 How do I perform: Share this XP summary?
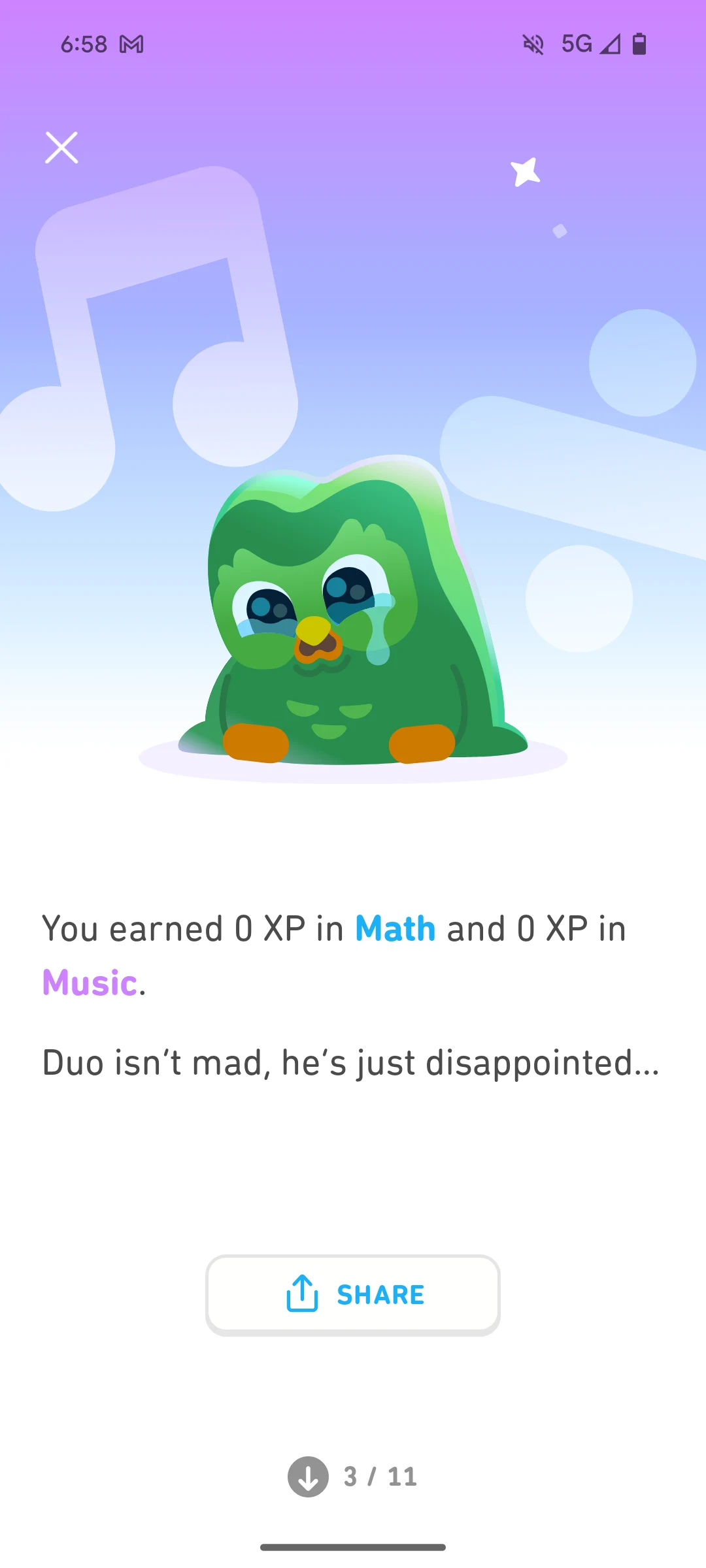(x=353, y=1294)
